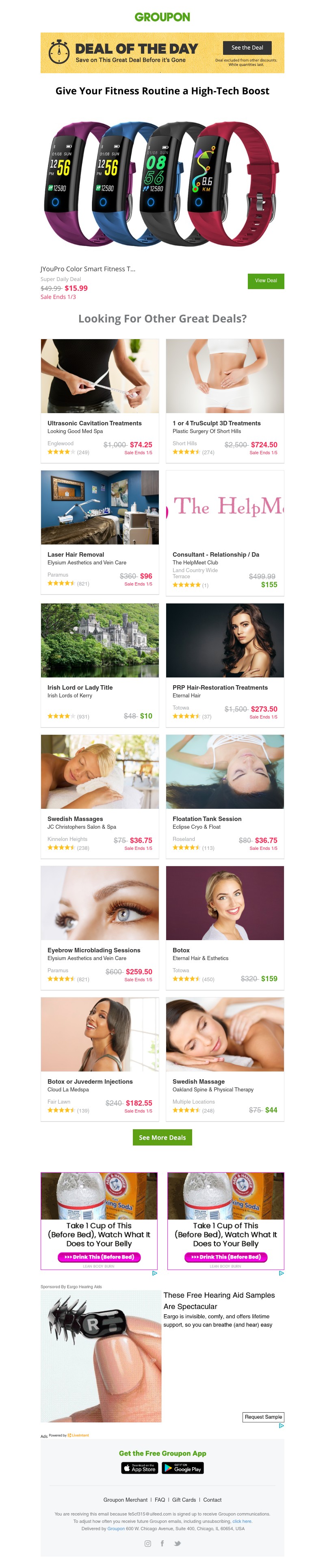This screenshot has width=325, height=1568.
Task: Follow the click here unsubscribe link
Action: (242, 1521)
